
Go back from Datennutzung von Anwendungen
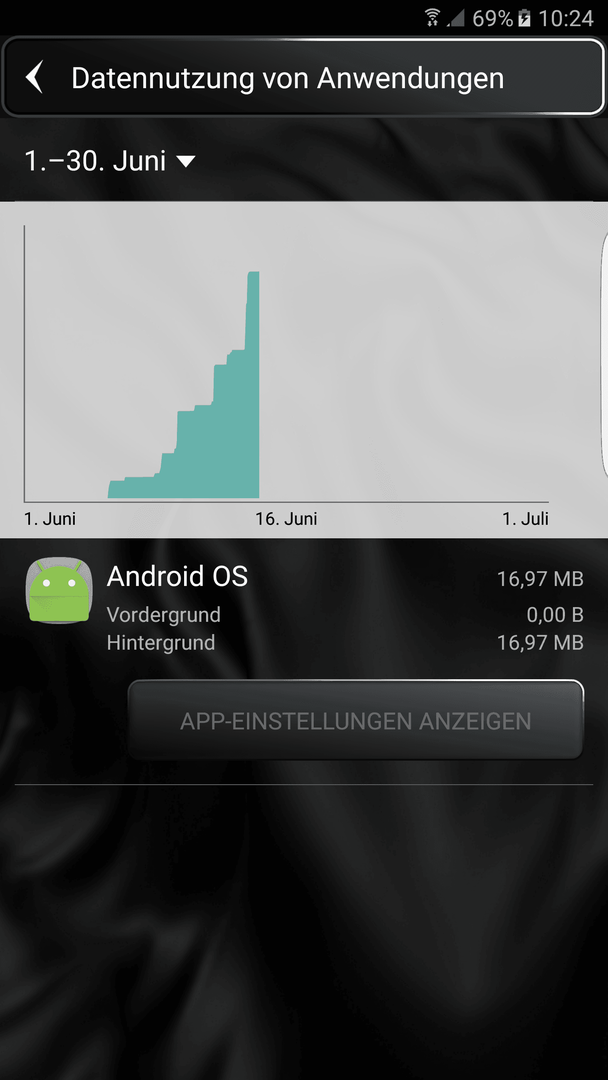[34, 77]
